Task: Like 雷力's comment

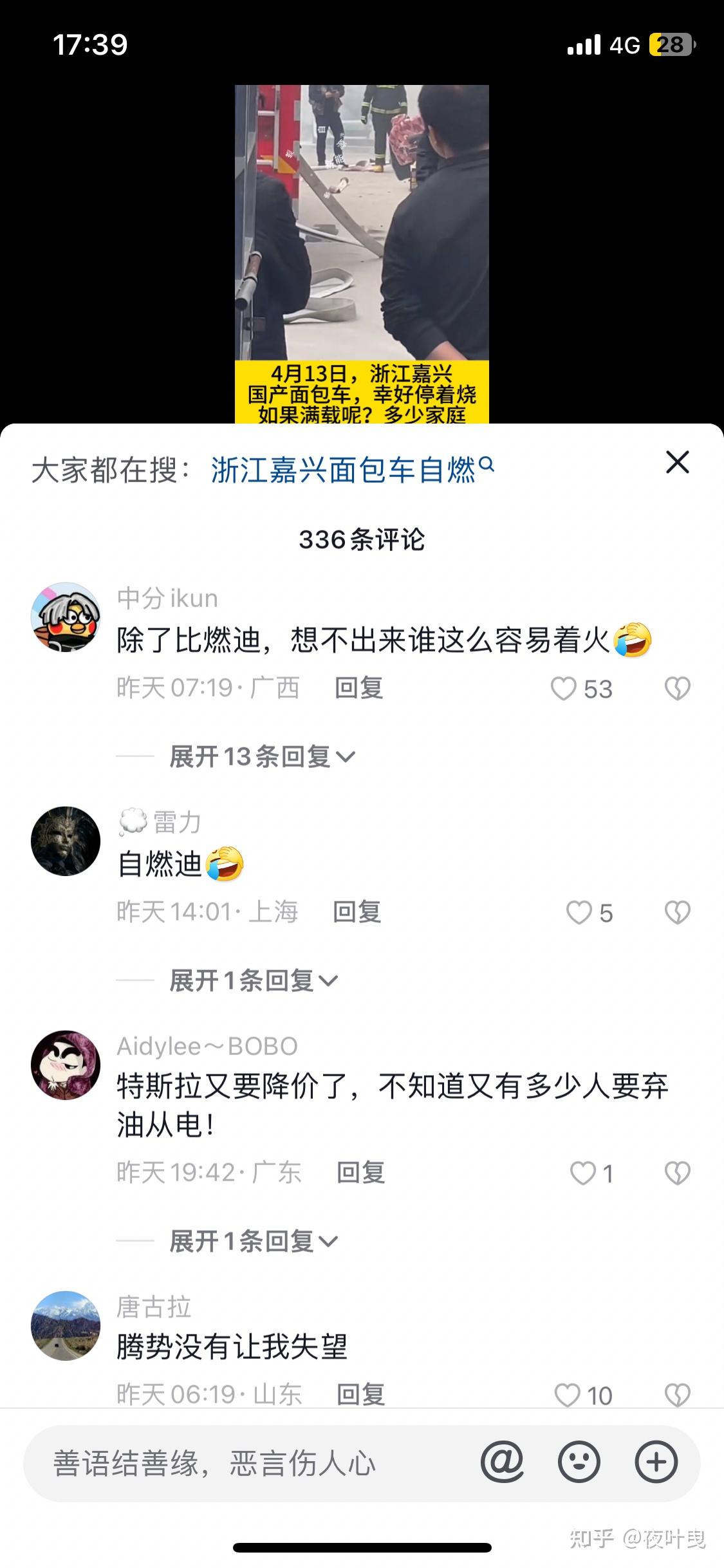Action: pyautogui.click(x=579, y=913)
